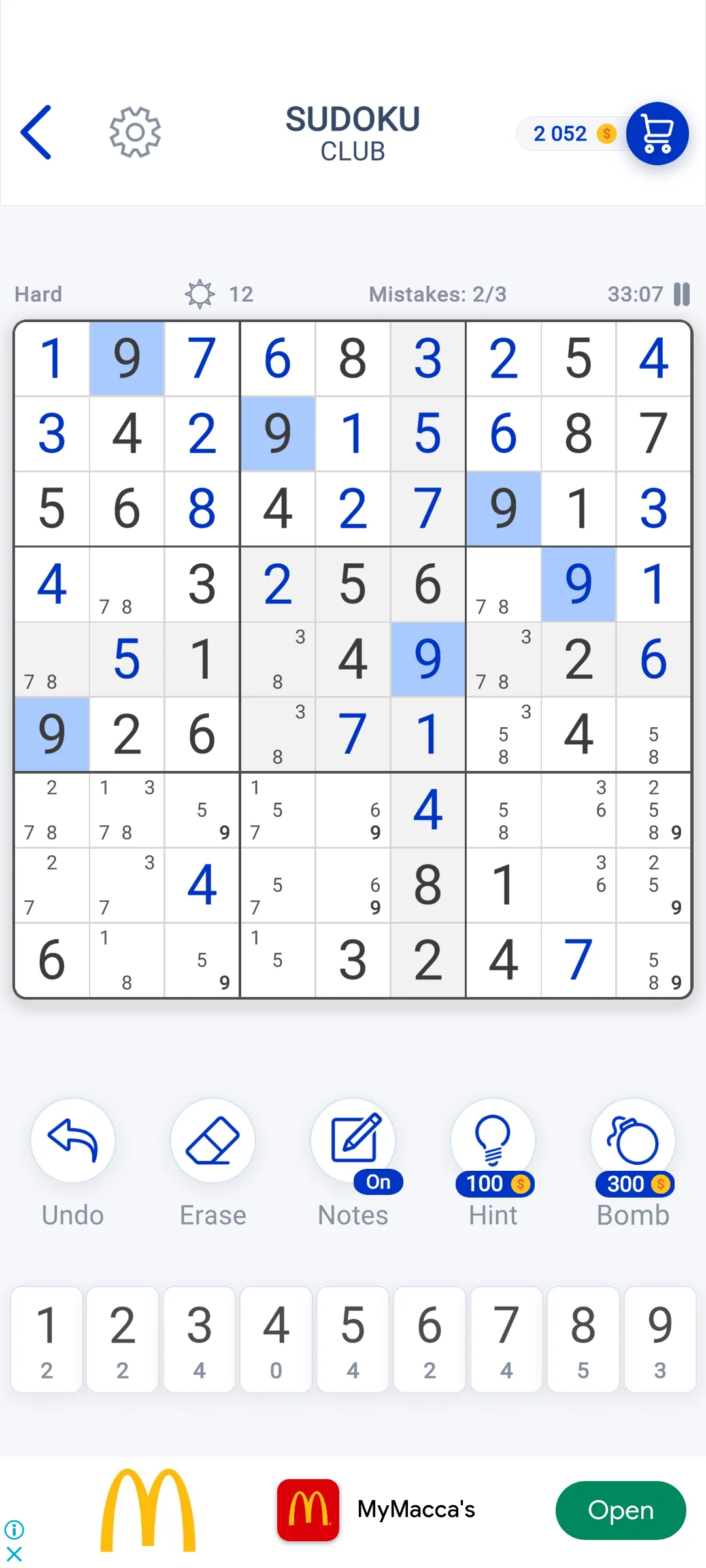Close the MyMacca's ad banner
Screen dimensions: 706x1568
coord(14,1554)
